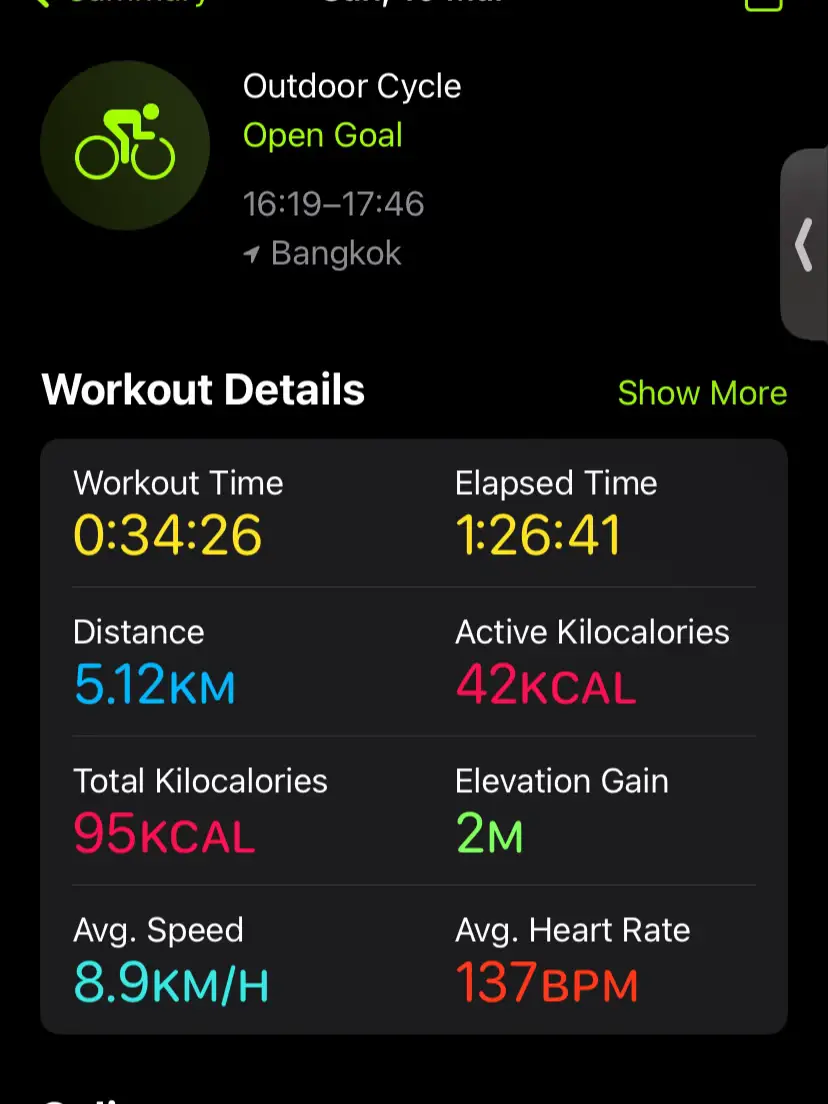This screenshot has width=828, height=1104.
Task: Tap the green cycling workout icon
Action: pyautogui.click(x=125, y=145)
